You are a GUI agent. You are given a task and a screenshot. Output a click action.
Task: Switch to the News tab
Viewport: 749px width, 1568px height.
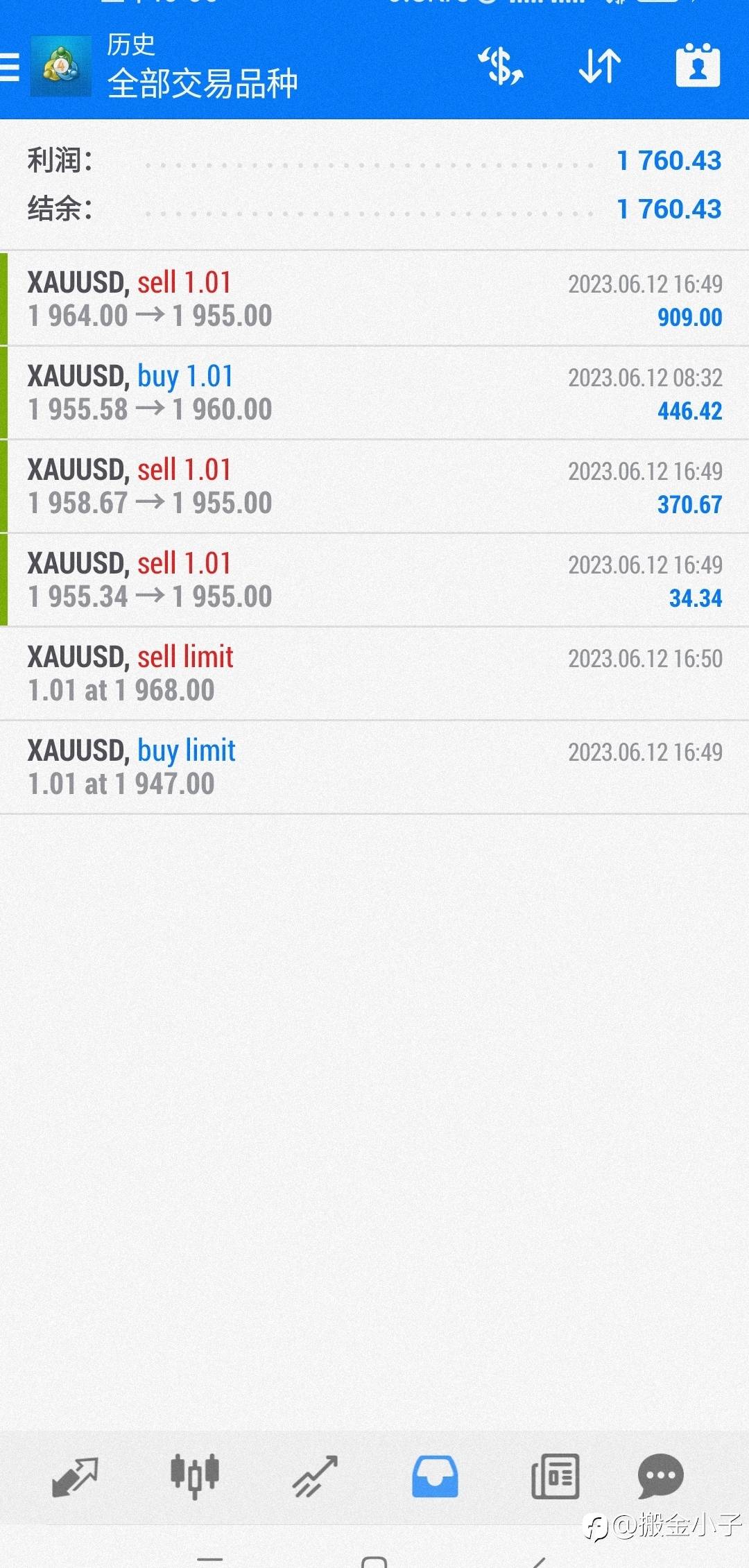[555, 1477]
